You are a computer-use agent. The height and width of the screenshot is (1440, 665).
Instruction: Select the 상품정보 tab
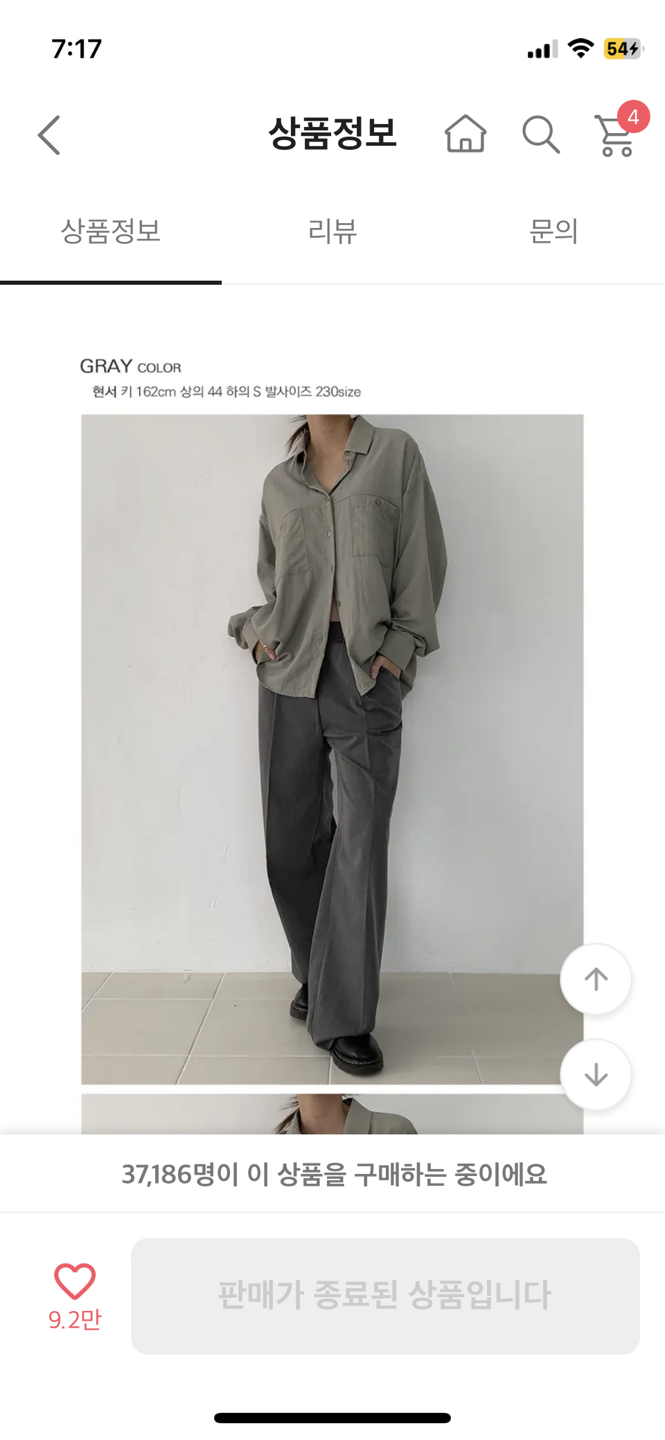111,232
